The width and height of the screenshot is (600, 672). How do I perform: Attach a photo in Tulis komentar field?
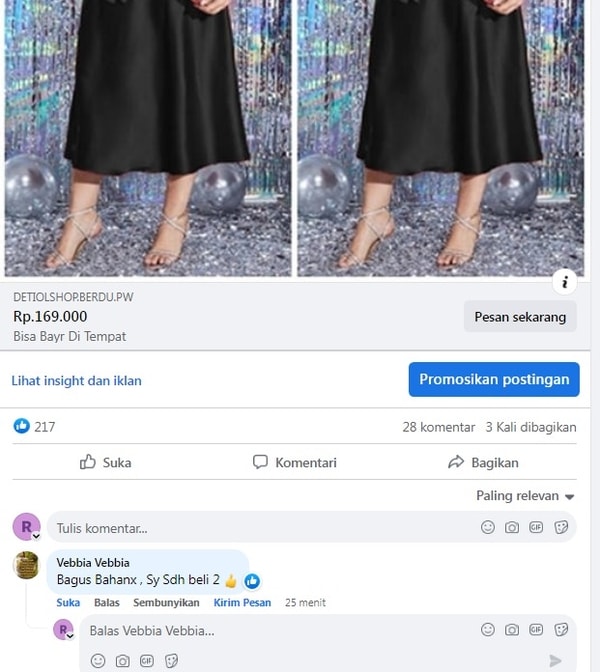click(512, 527)
